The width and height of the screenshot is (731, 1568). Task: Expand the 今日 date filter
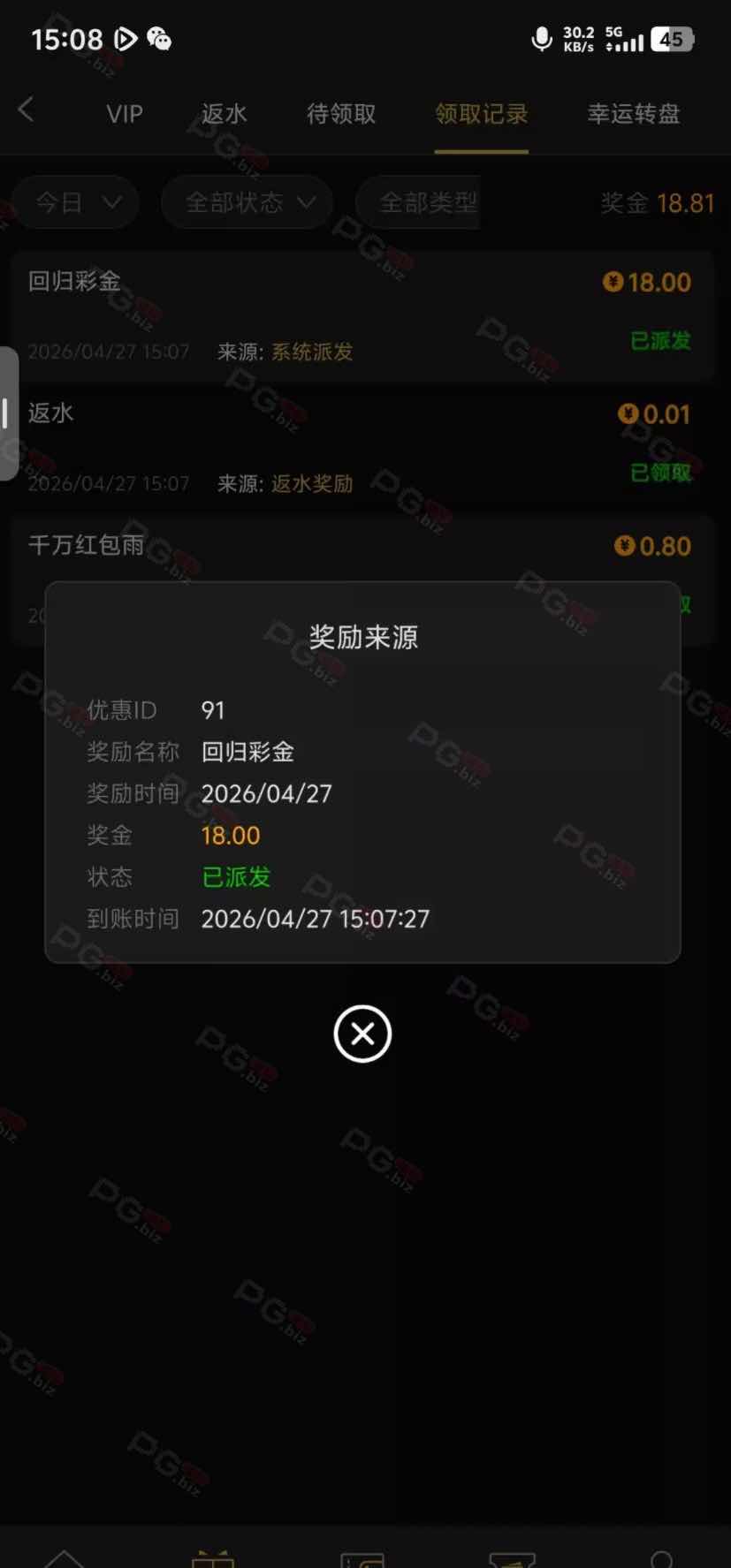point(76,203)
